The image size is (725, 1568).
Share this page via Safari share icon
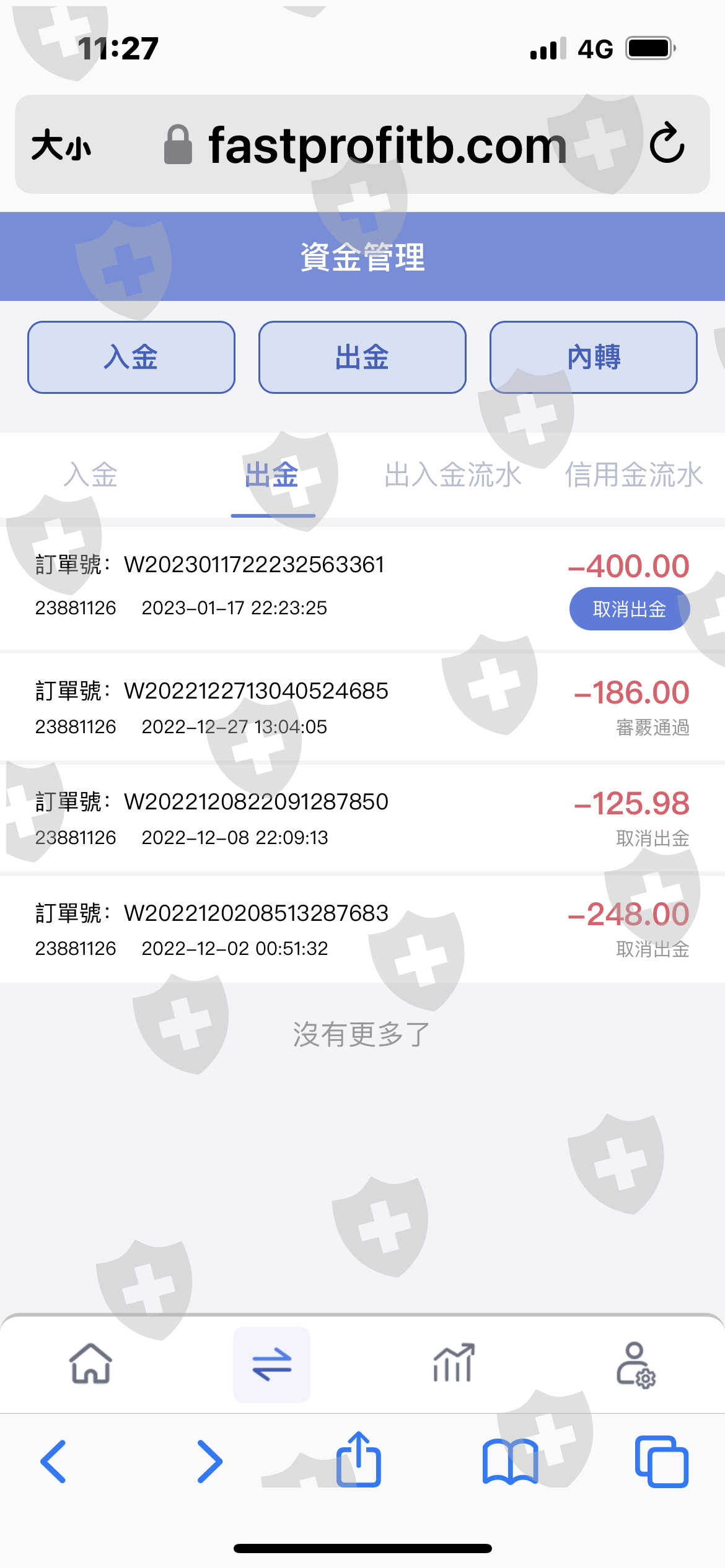tap(358, 1458)
